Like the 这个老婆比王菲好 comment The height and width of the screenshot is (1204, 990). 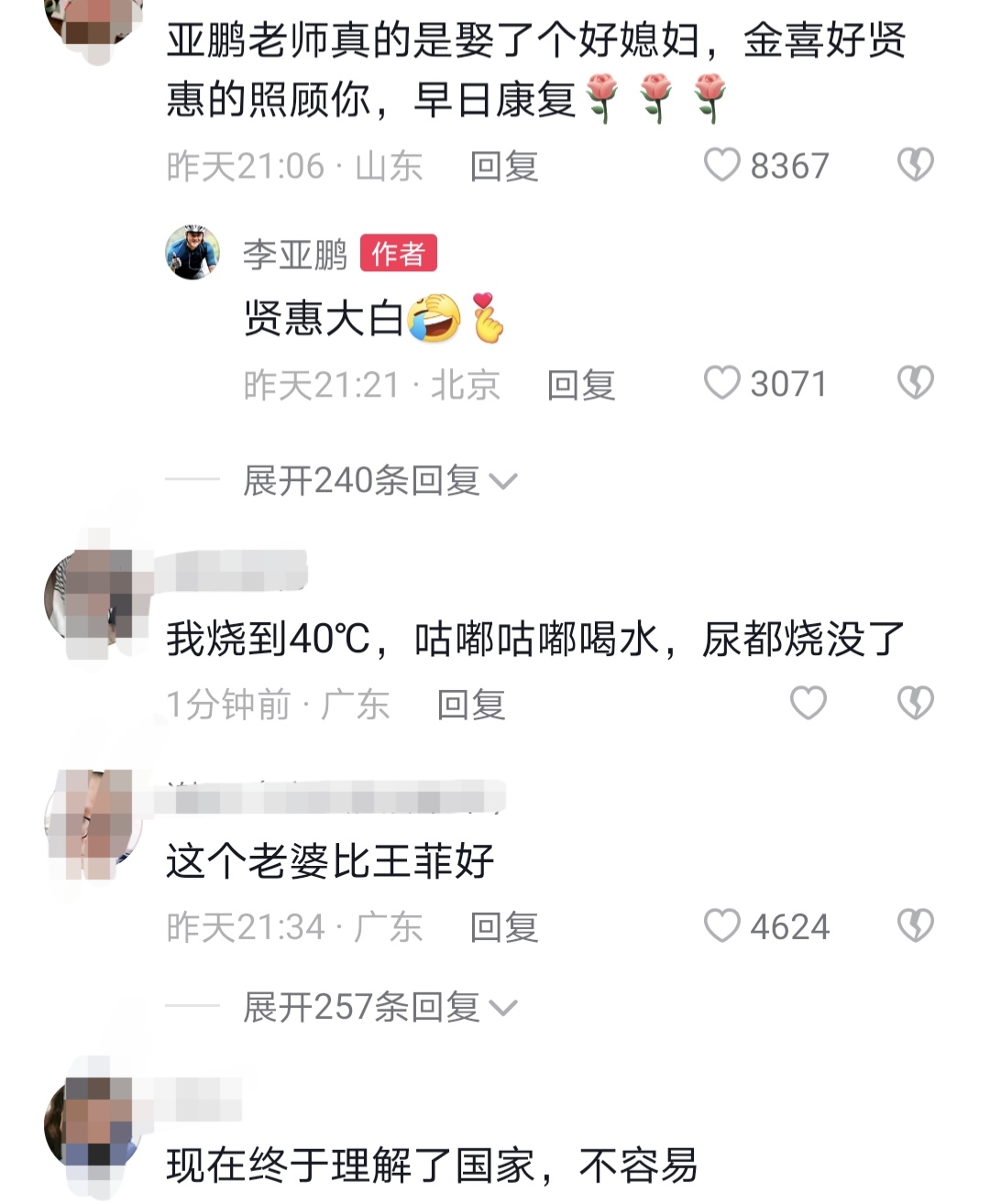pyautogui.click(x=722, y=925)
